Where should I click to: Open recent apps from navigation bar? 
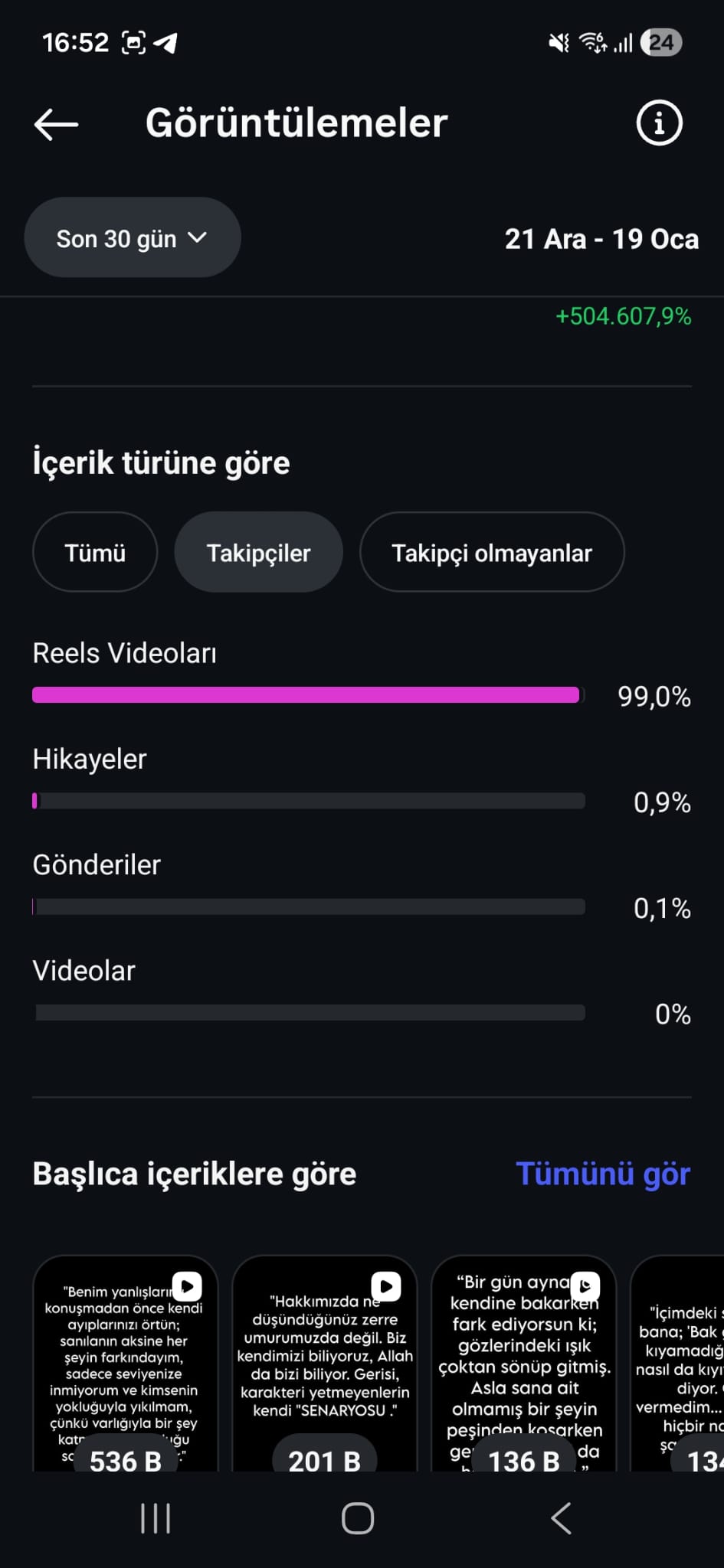point(156,1518)
